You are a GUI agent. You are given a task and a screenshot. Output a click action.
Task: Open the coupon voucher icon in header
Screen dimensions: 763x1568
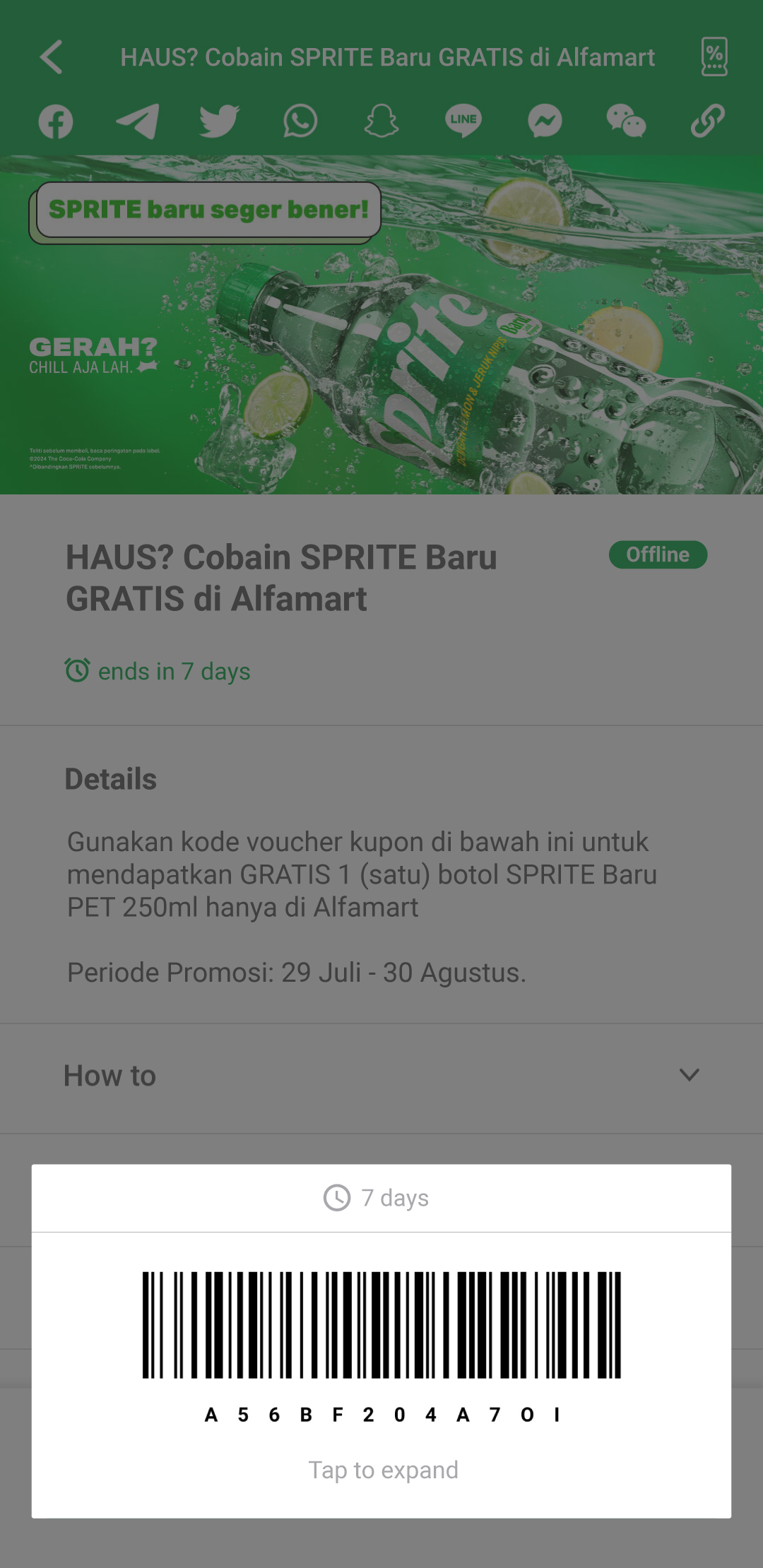tap(714, 57)
